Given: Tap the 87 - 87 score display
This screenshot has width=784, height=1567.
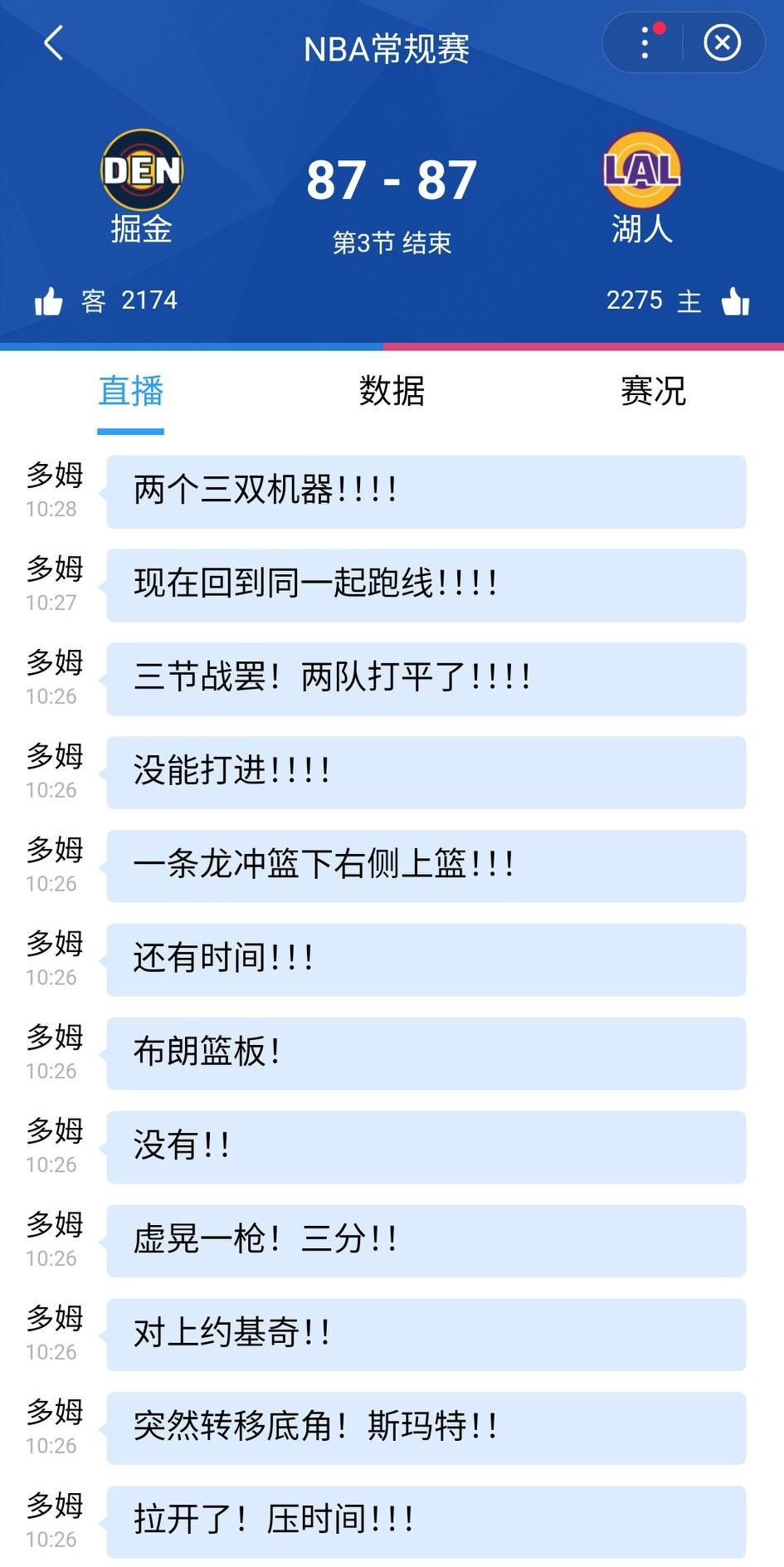Looking at the screenshot, I should (x=391, y=178).
